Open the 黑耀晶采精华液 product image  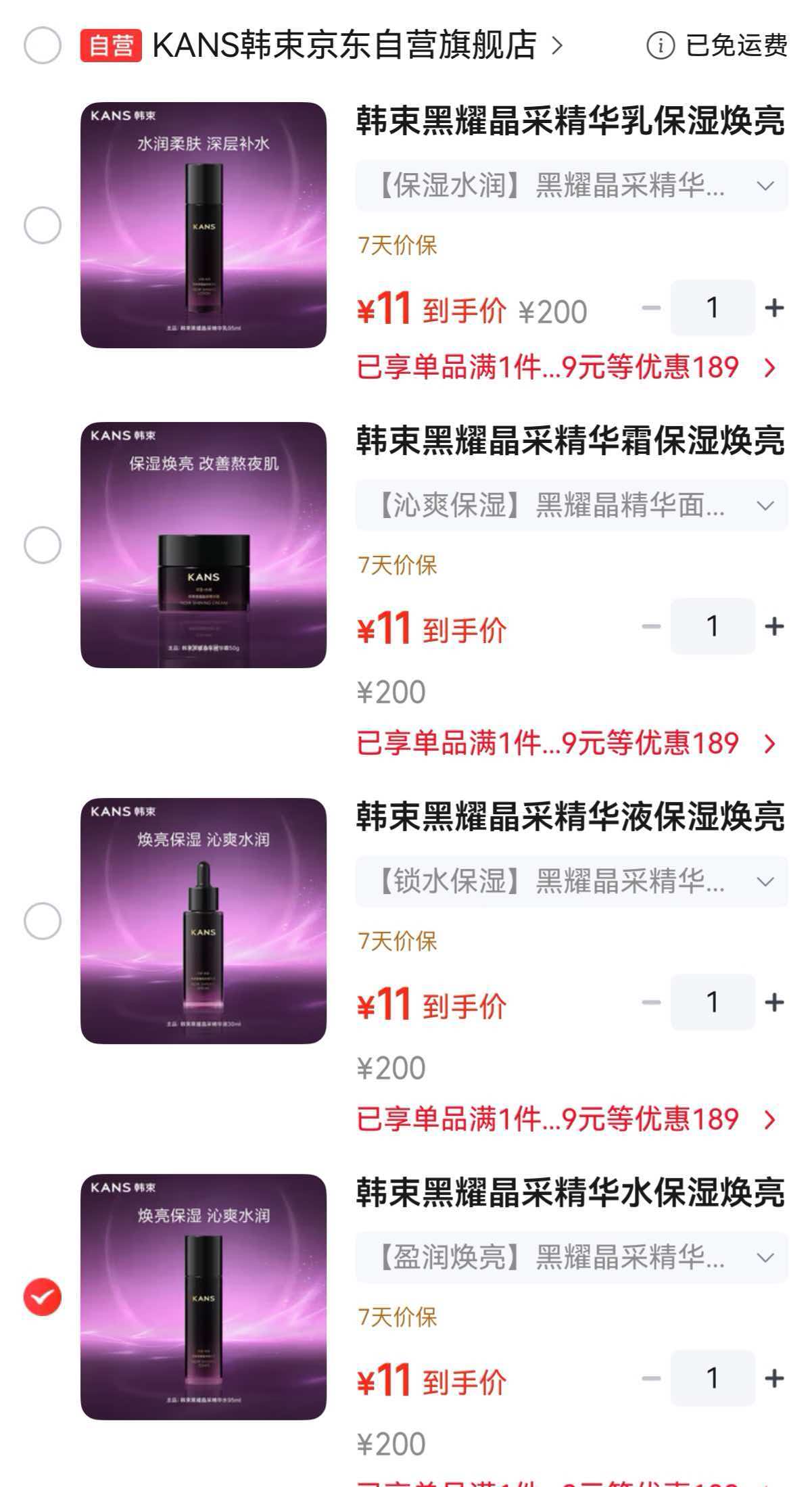point(204,921)
